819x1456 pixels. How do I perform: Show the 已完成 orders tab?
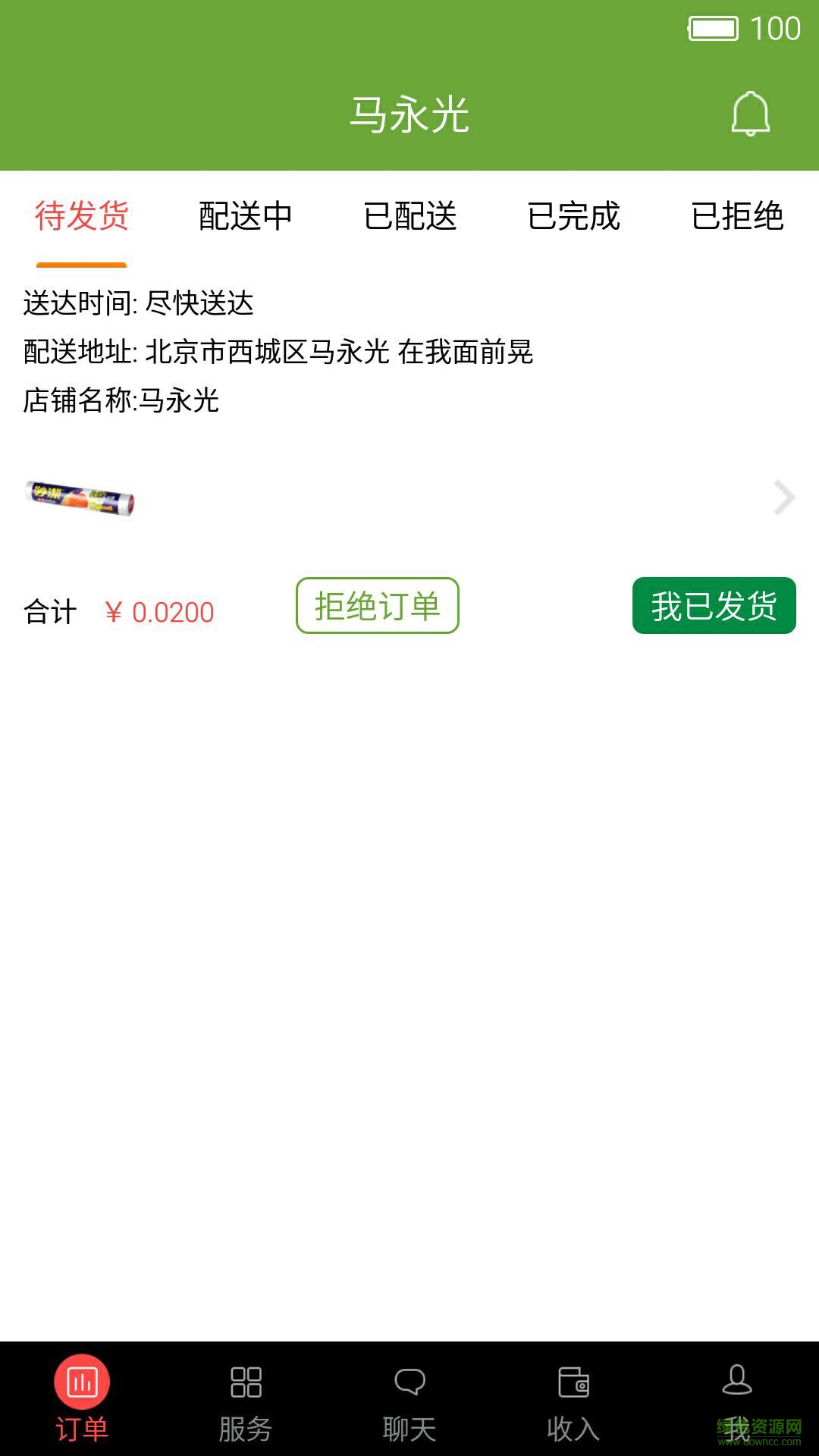point(573,217)
